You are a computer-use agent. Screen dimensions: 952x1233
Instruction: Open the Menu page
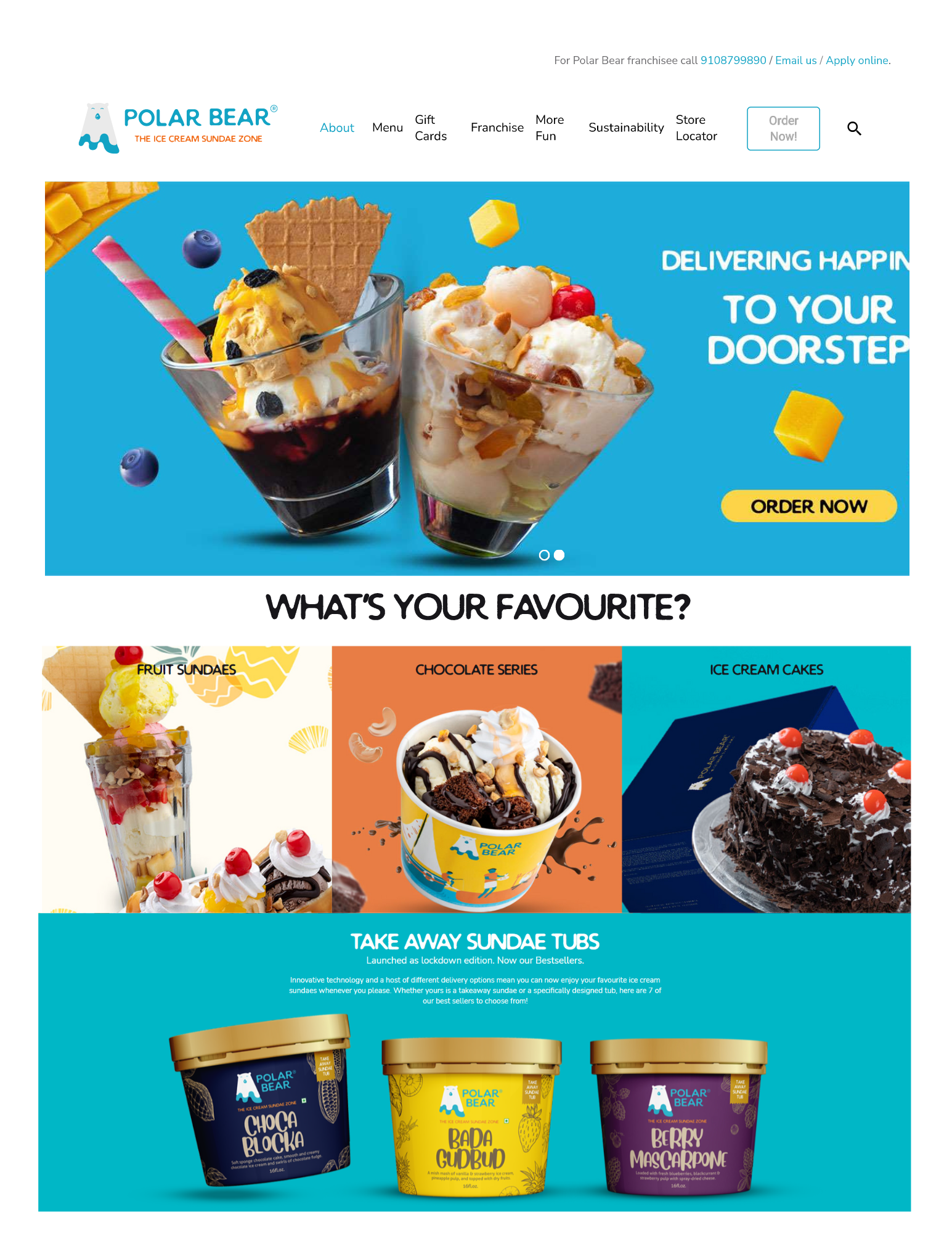click(x=387, y=128)
